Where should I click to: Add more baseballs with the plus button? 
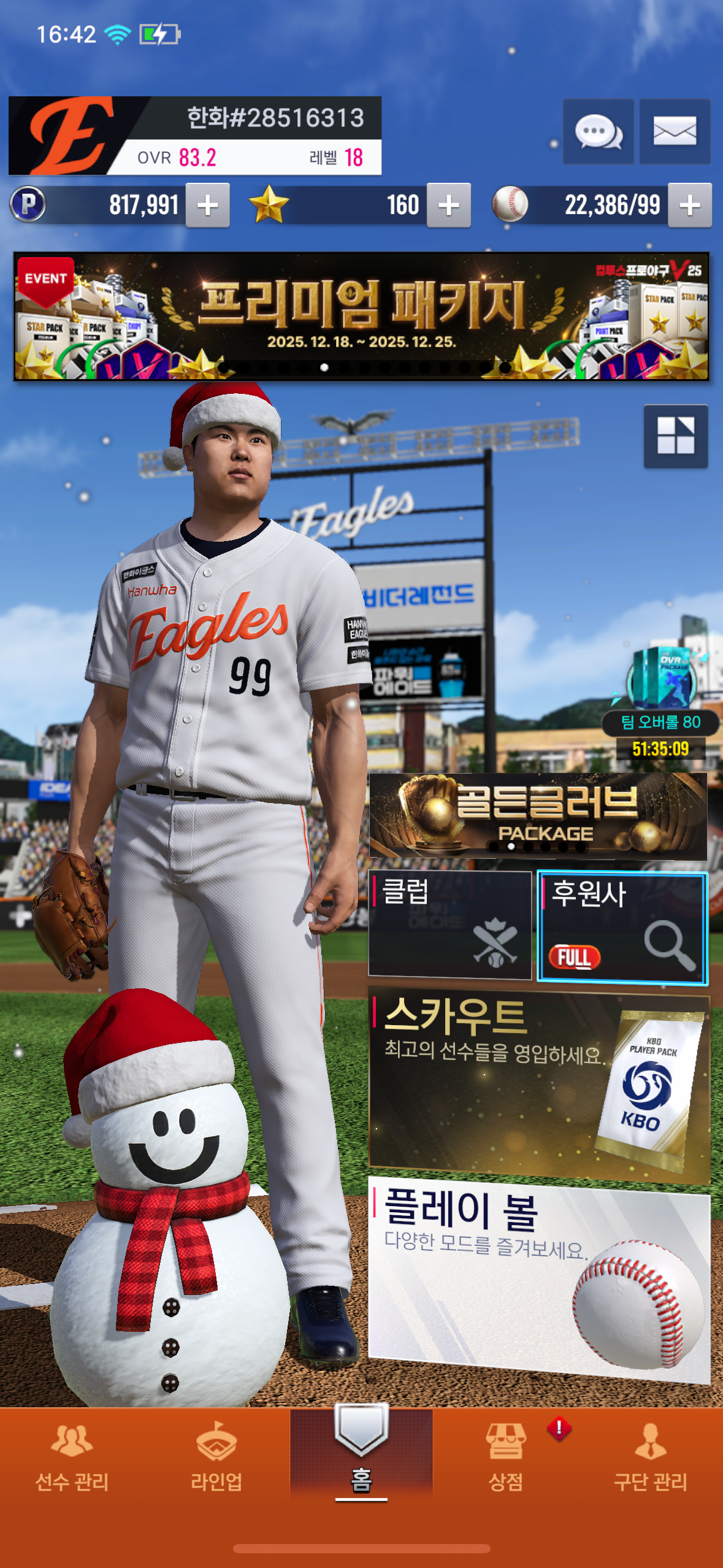(690, 206)
